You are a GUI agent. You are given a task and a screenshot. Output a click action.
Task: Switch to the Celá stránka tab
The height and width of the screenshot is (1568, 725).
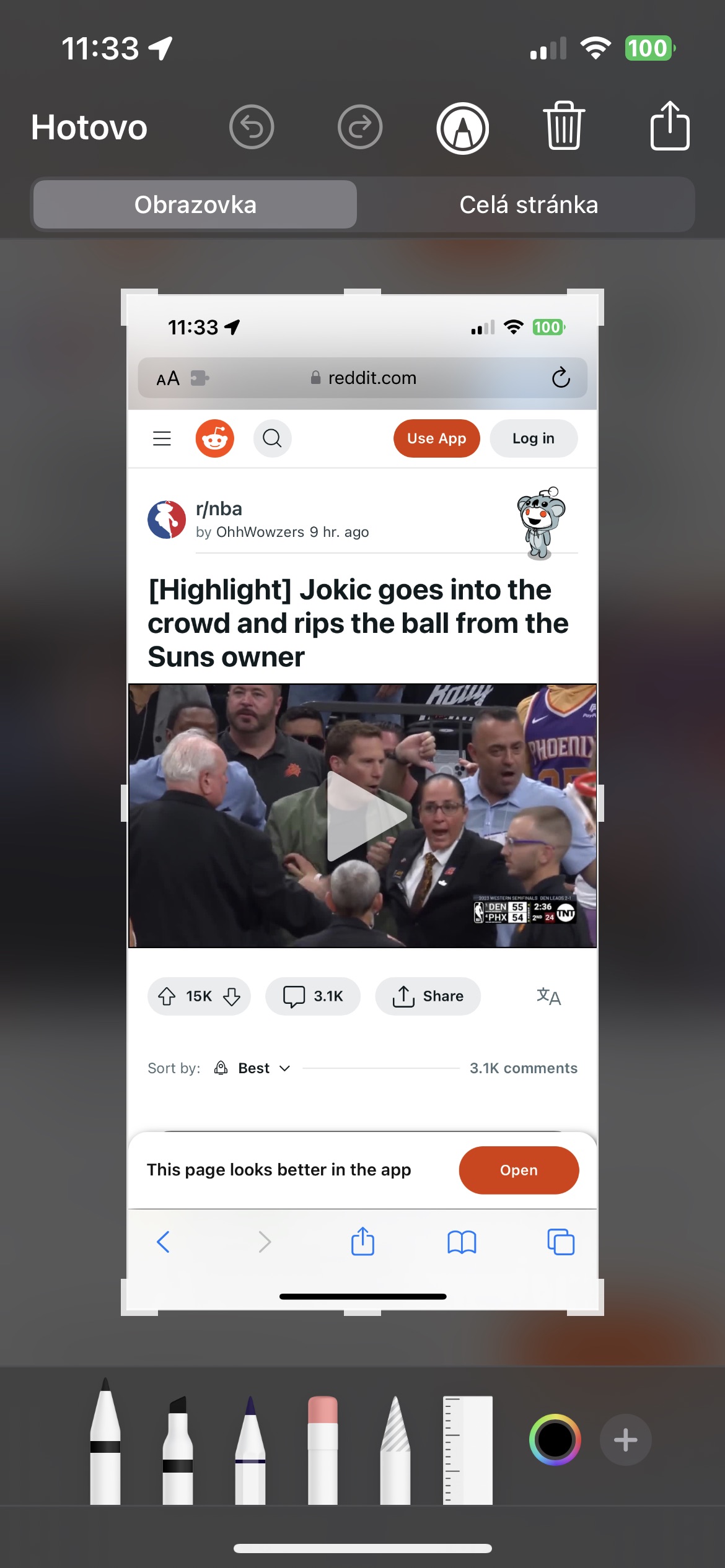pyautogui.click(x=528, y=204)
